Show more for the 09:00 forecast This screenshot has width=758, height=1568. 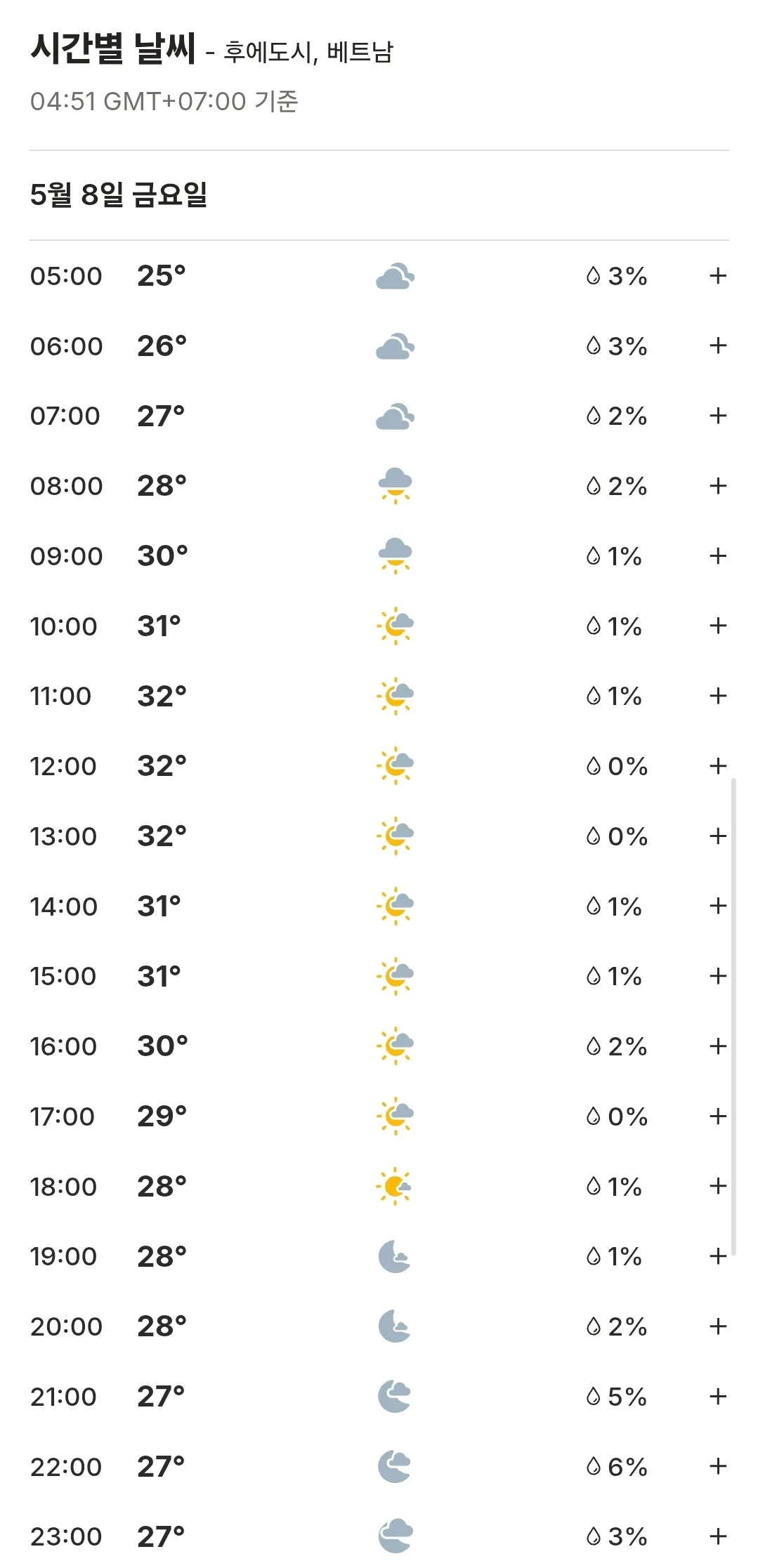pyautogui.click(x=717, y=556)
